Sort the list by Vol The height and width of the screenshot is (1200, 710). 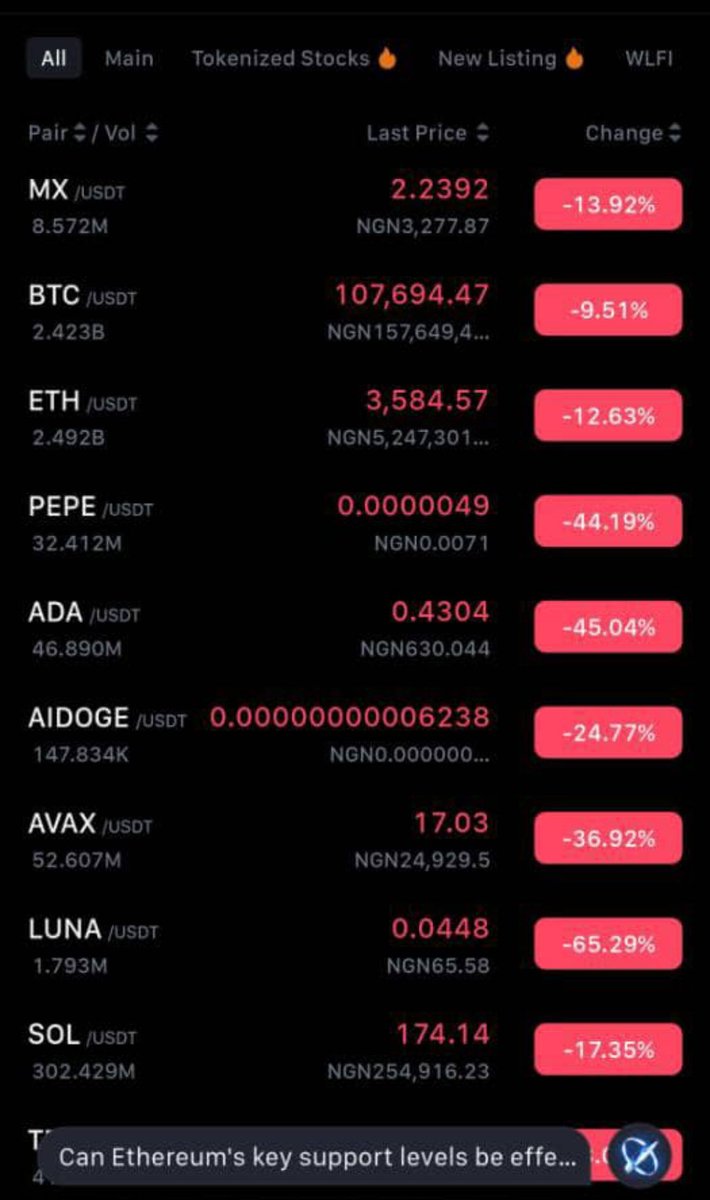(131, 133)
